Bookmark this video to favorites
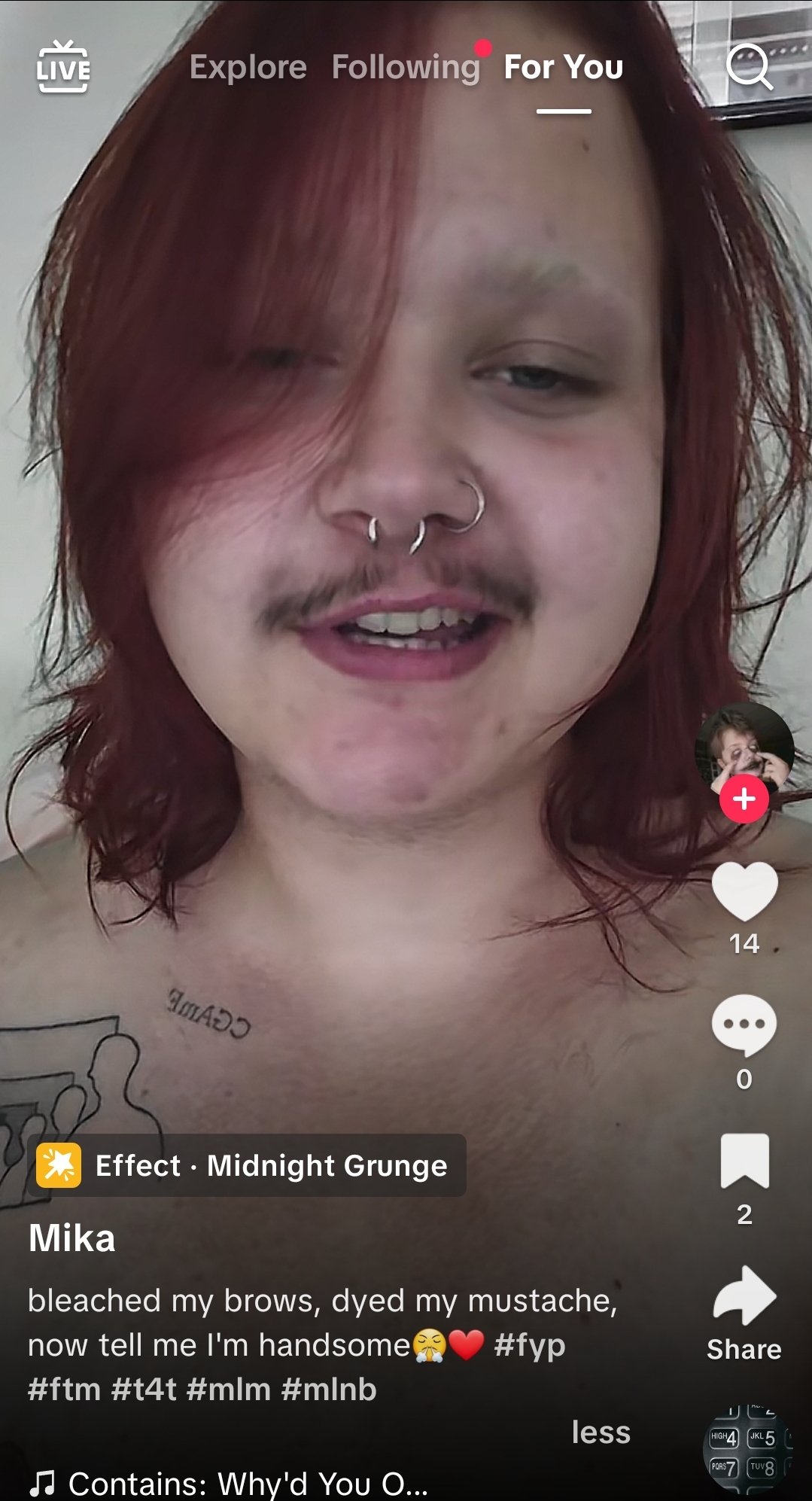Viewport: 812px width, 1501px height. tap(744, 1161)
